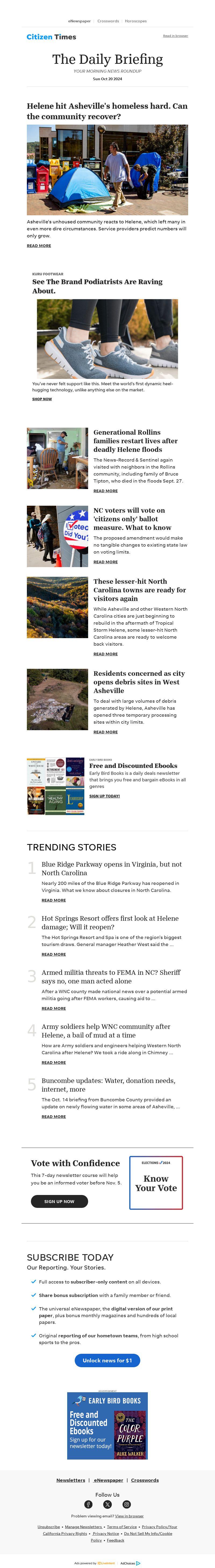Open the eNewspaper link in the top header
The height and width of the screenshot is (1568, 215).
79,21
